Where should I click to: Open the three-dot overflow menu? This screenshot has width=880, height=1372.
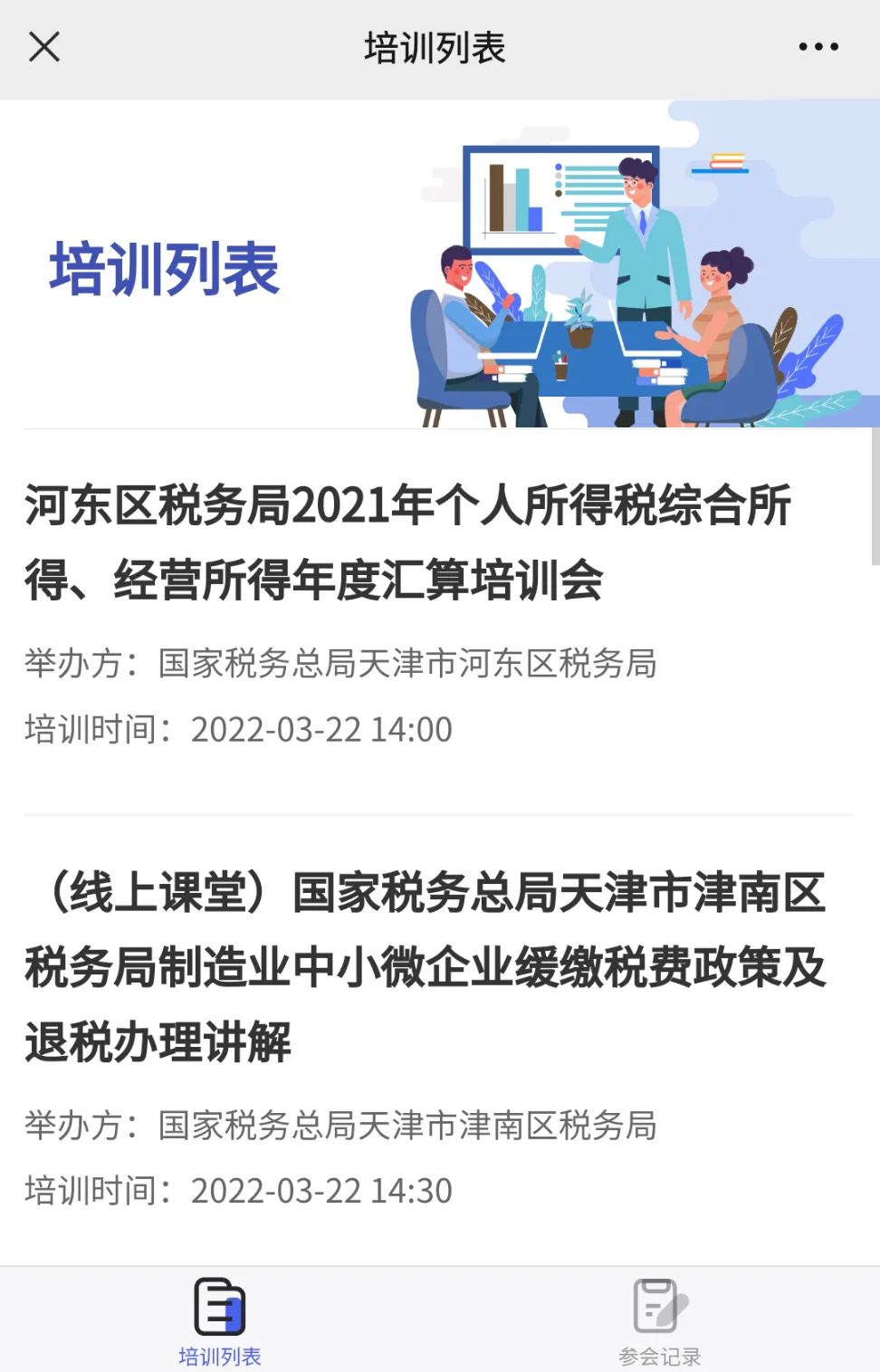click(x=818, y=47)
